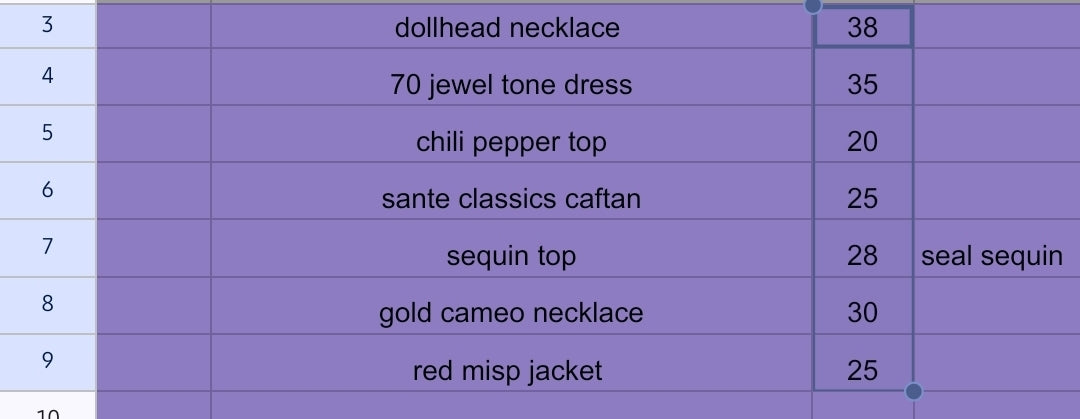Select the 70 jewel tone dress cell
The image size is (1080, 419).
(x=510, y=84)
